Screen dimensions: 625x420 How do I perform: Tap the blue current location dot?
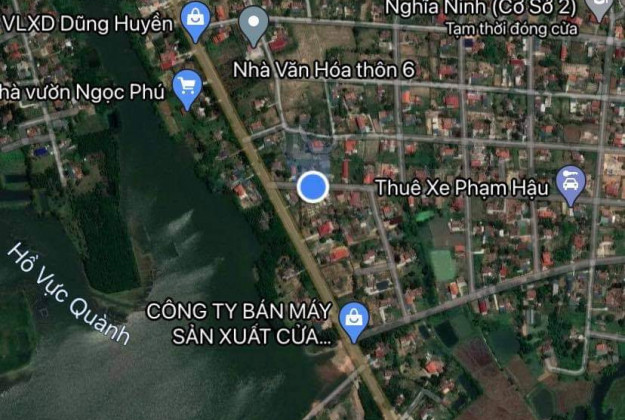tap(314, 186)
